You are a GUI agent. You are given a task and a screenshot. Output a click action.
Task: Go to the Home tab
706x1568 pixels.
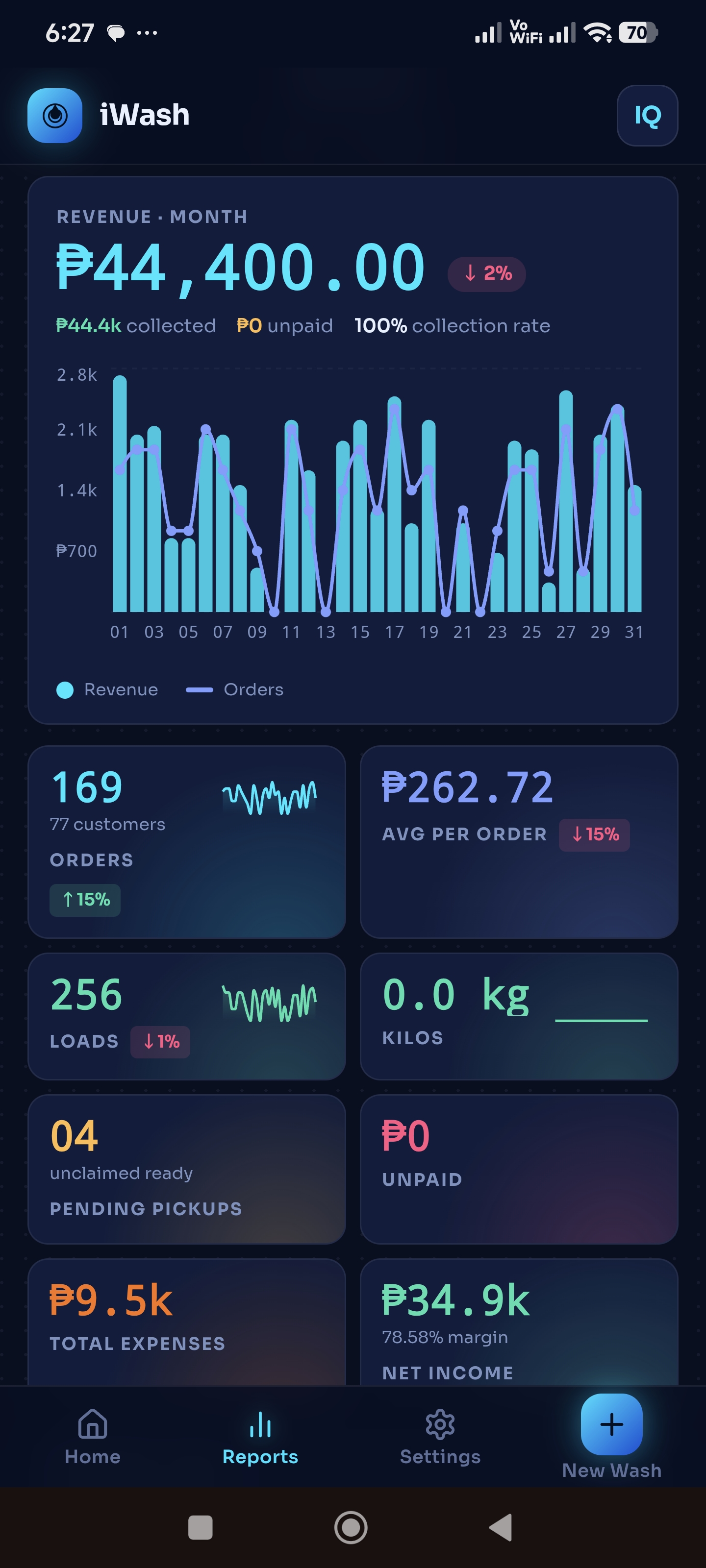93,1437
